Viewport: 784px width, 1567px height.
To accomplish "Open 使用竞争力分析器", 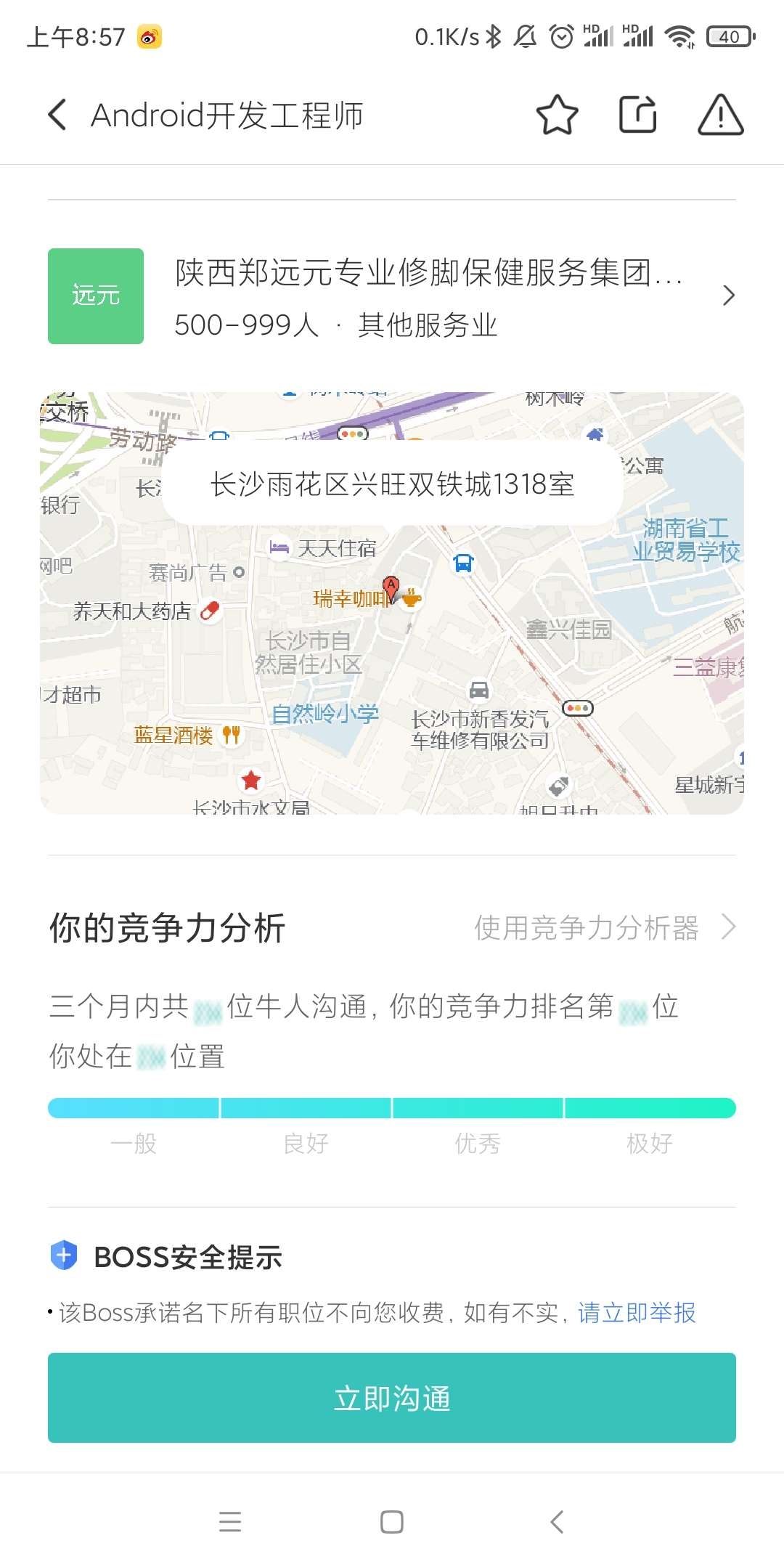I will [604, 928].
